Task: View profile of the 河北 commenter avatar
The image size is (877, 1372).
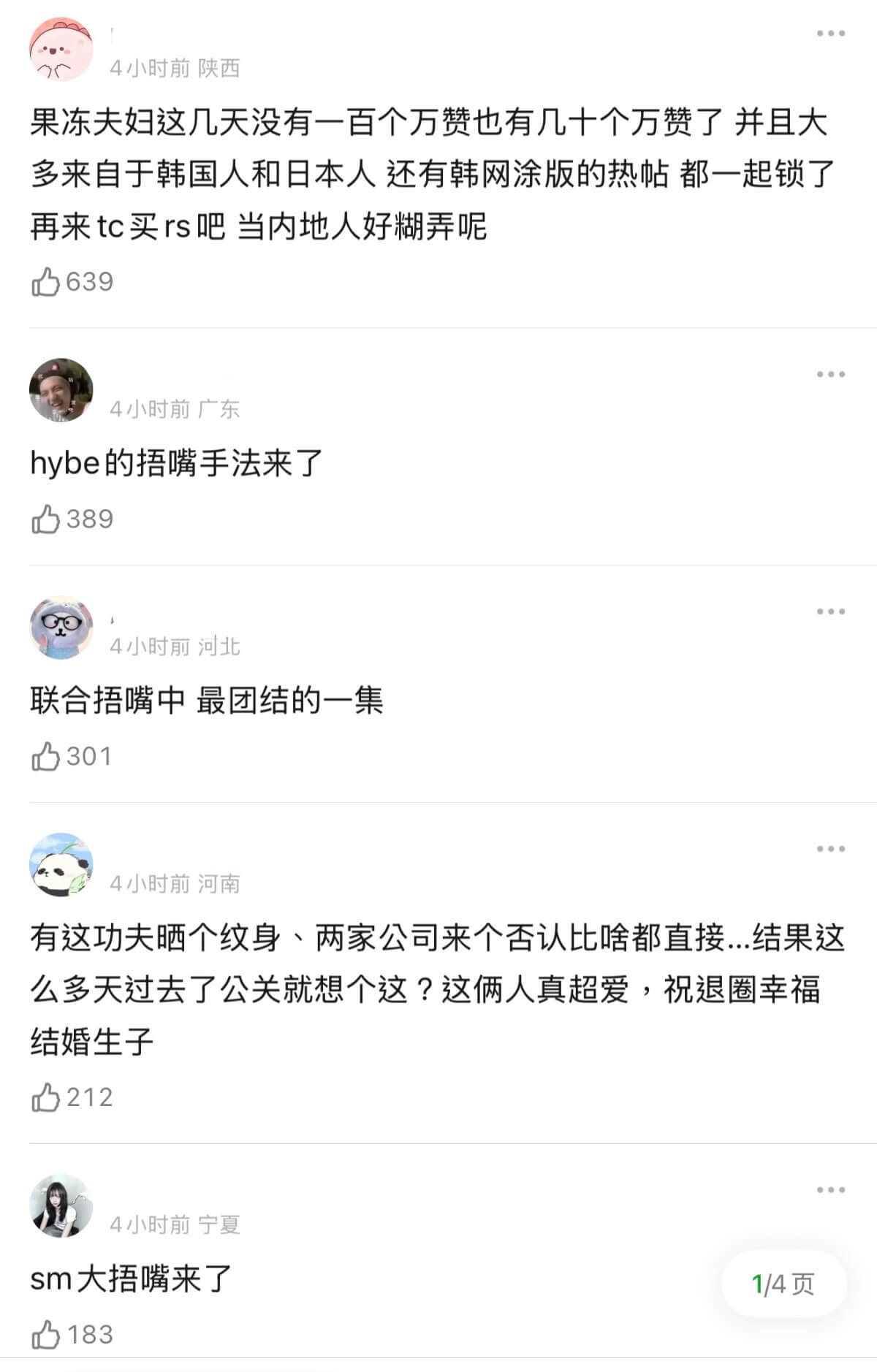Action: click(x=61, y=628)
